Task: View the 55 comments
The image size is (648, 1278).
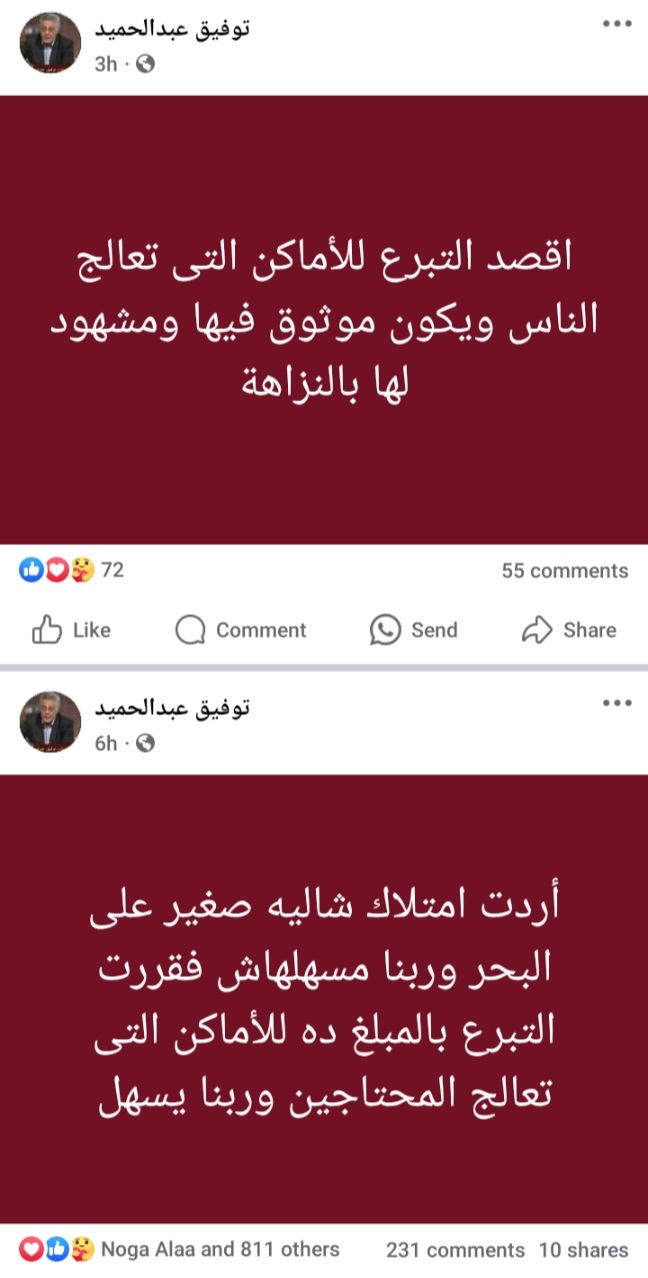Action: 564,571
